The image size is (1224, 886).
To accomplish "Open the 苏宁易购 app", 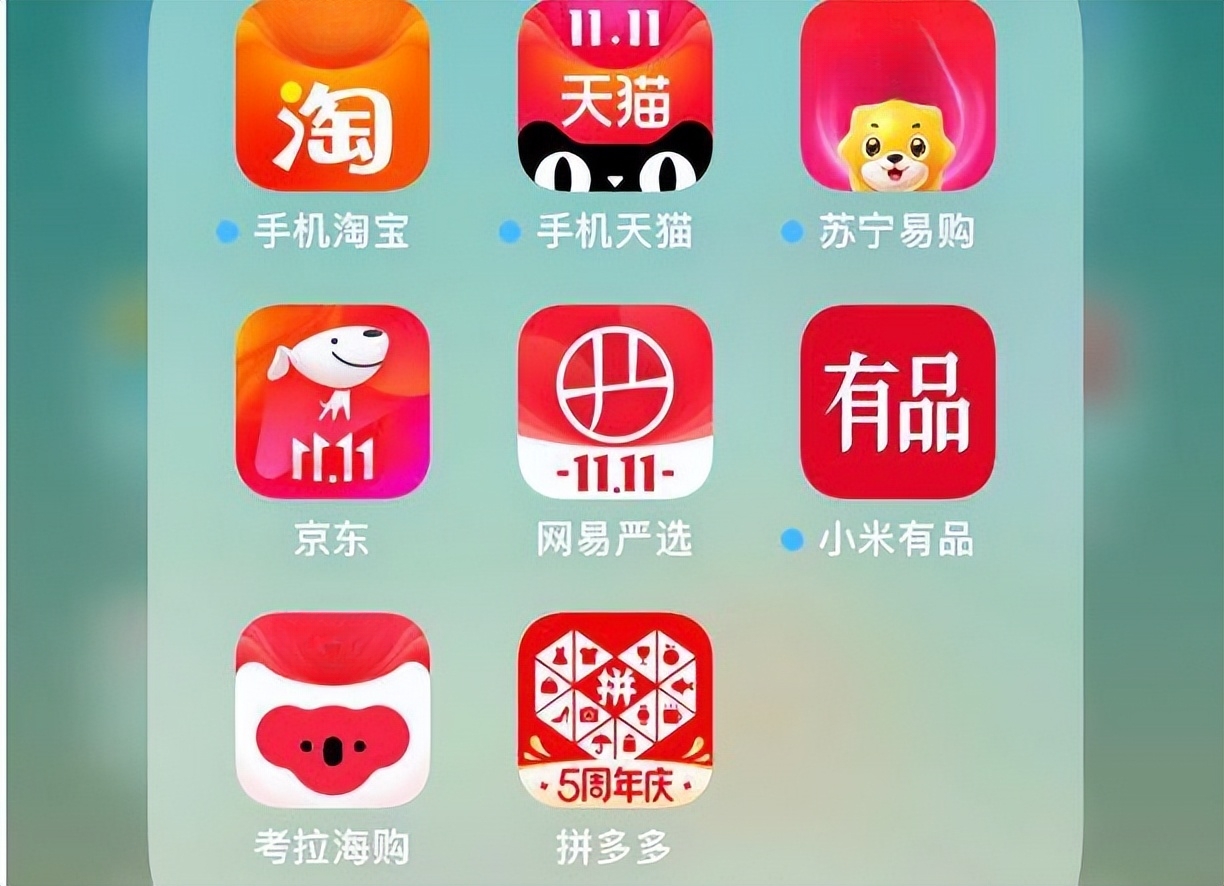I will (x=897, y=100).
